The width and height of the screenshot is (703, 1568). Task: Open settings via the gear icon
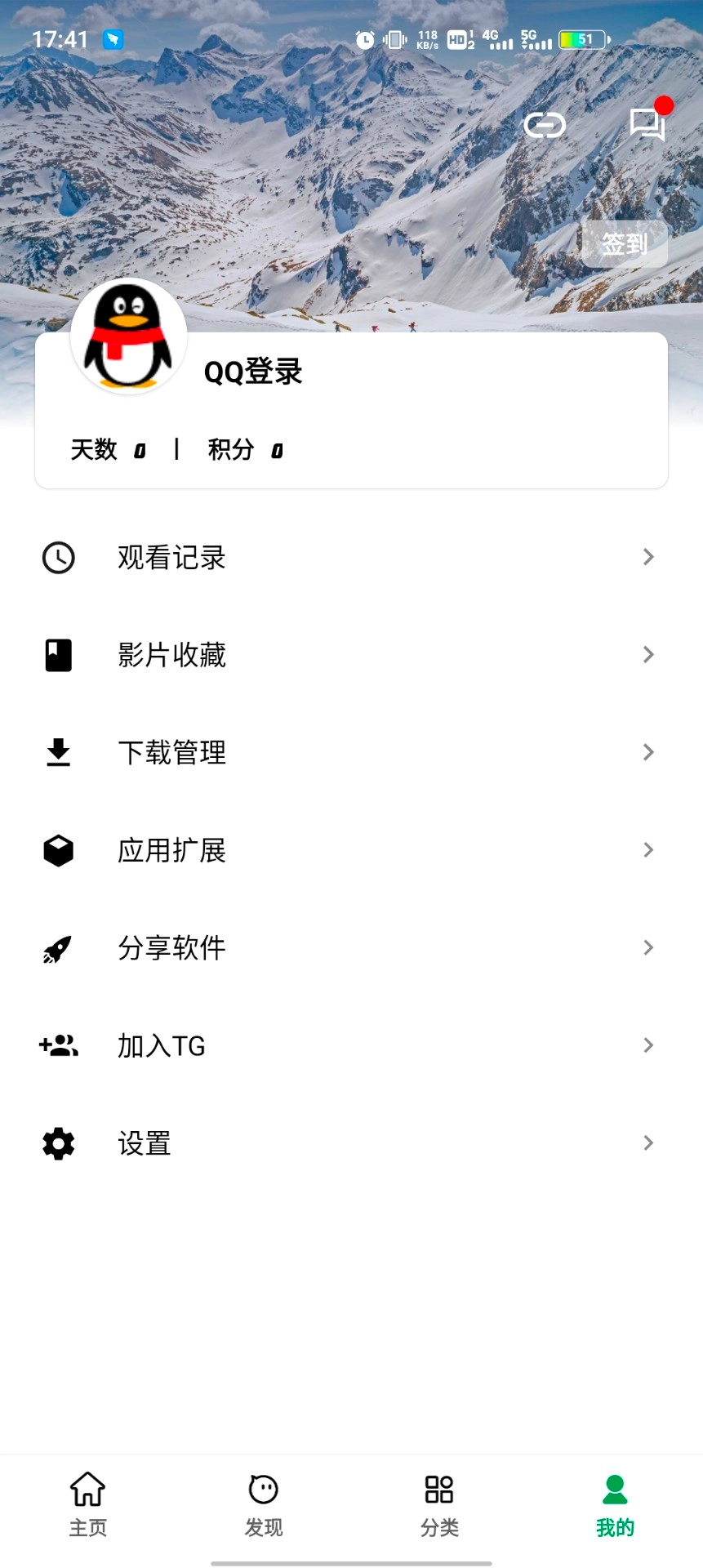pos(57,1143)
